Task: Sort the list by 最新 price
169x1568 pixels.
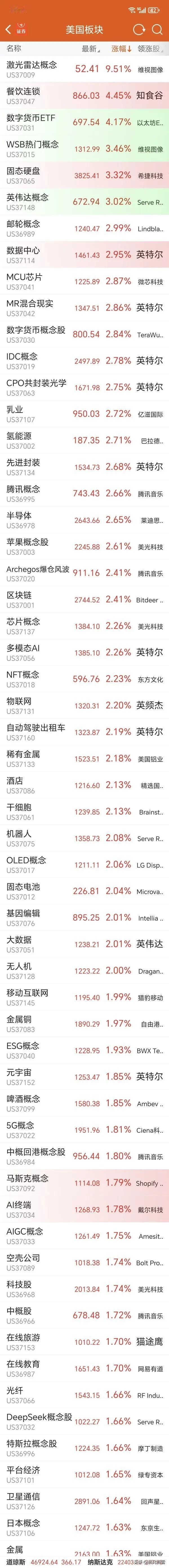Action: [x=90, y=49]
